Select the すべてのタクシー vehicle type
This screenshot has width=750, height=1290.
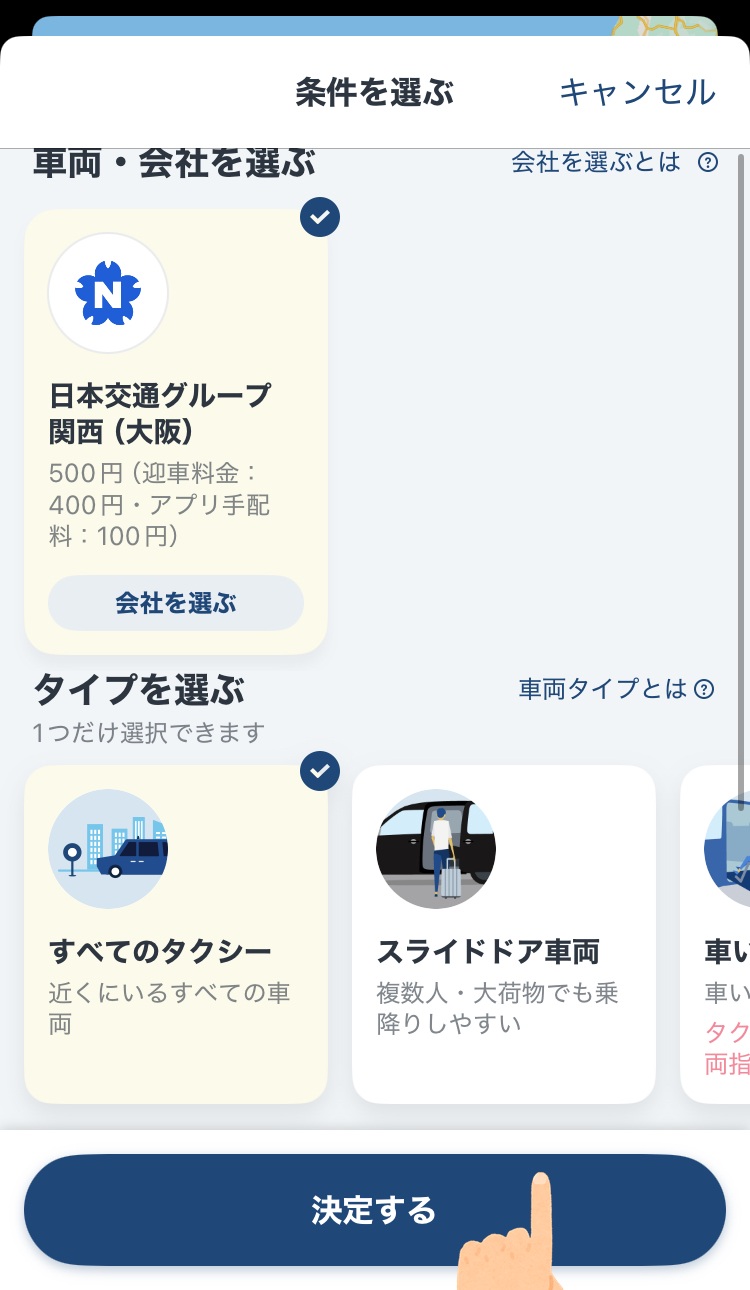tap(176, 934)
